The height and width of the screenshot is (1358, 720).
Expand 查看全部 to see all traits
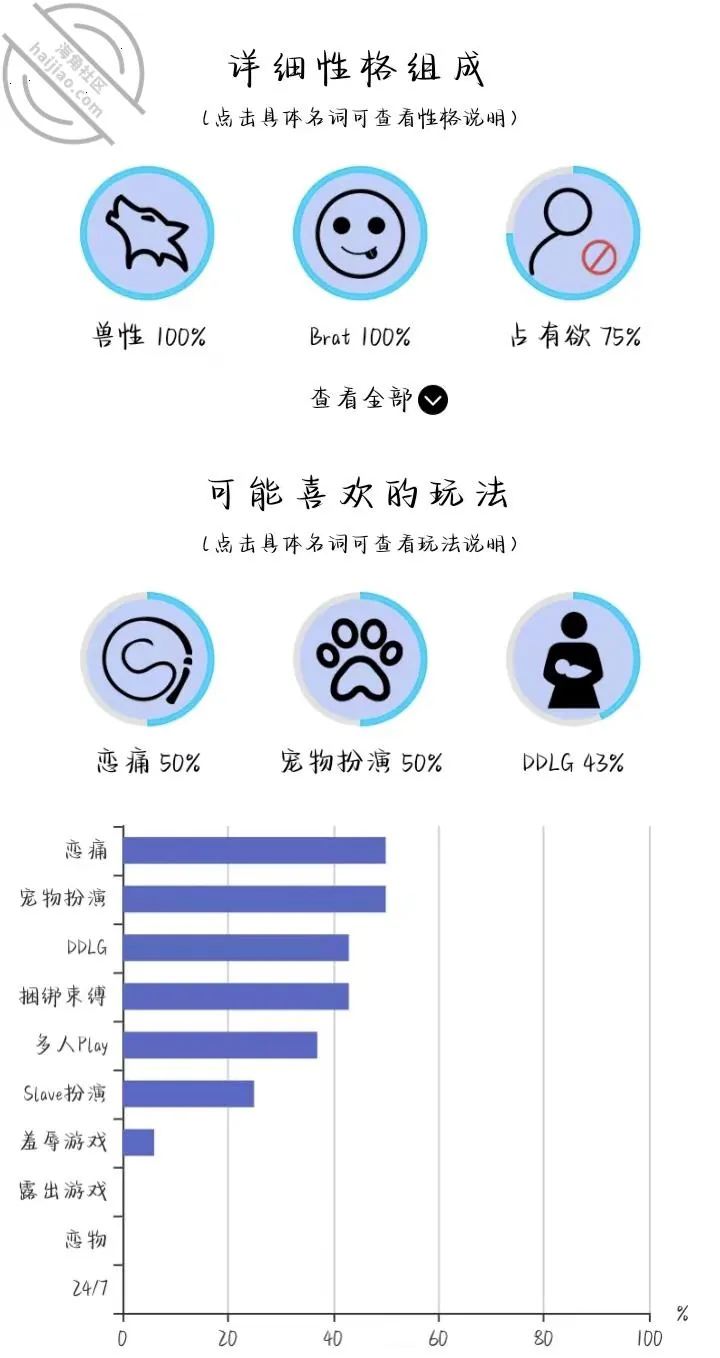379,399
